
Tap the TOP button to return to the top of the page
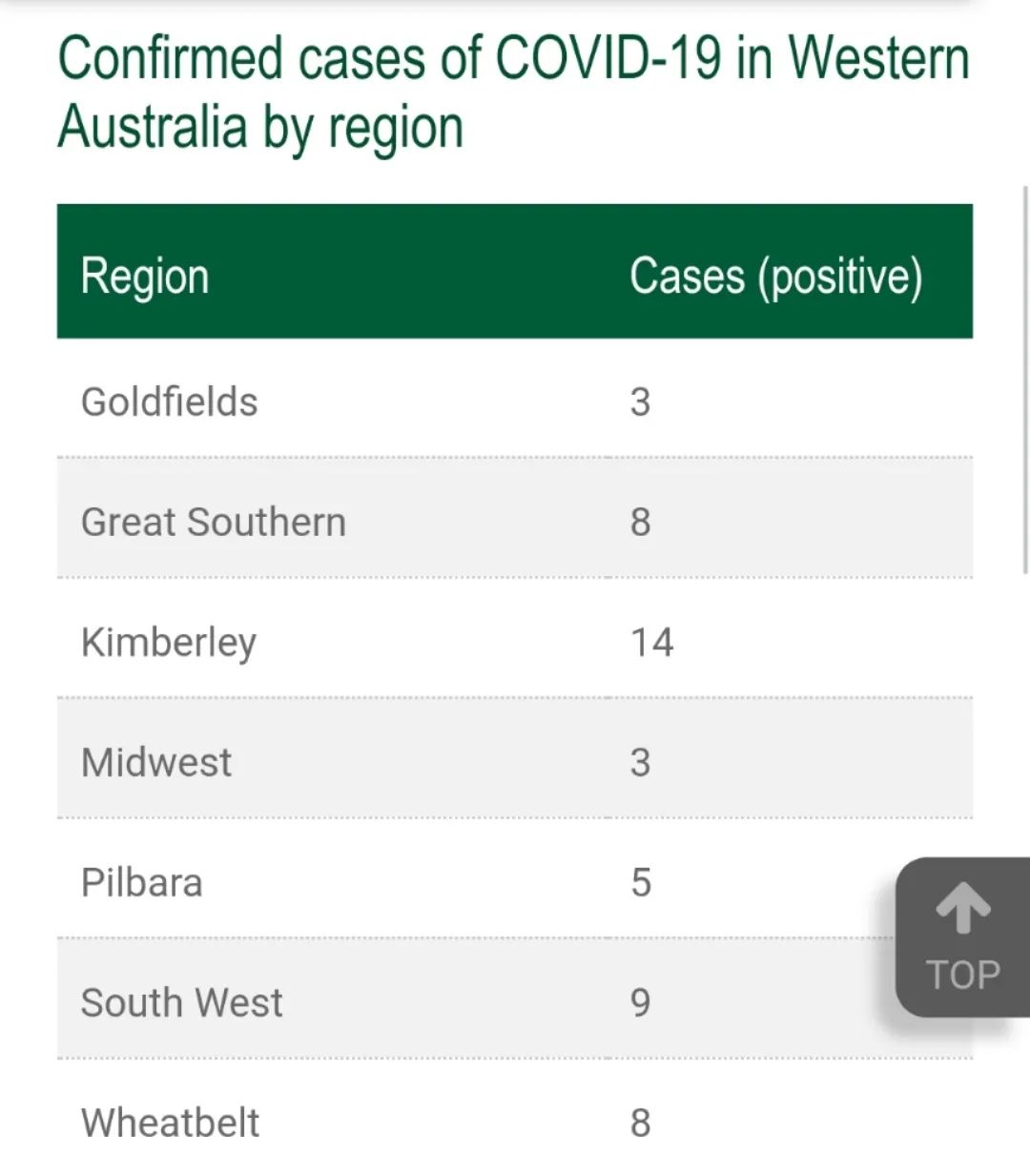point(962,937)
